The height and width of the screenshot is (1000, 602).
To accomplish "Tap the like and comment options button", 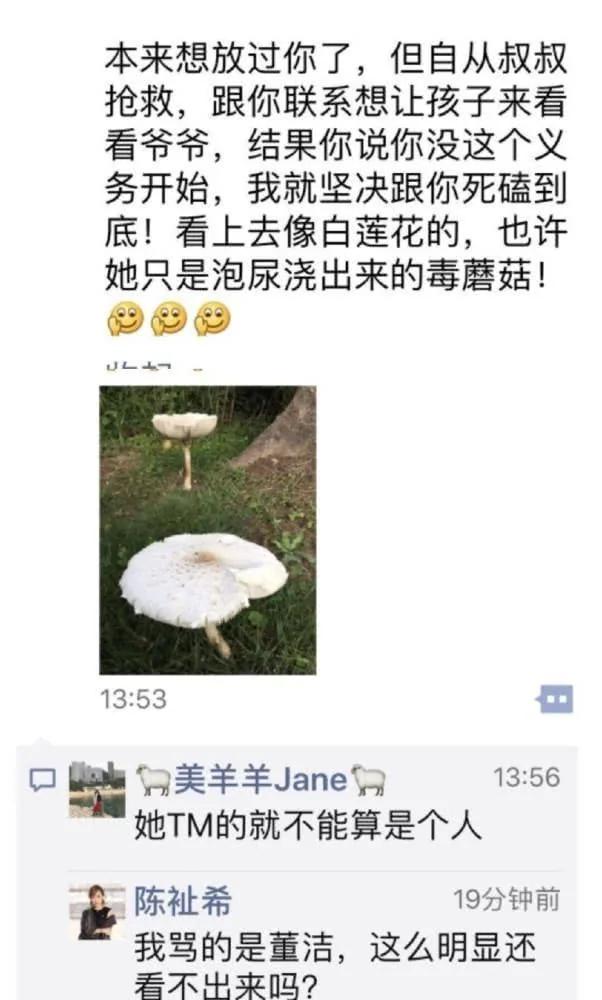I will (555, 699).
